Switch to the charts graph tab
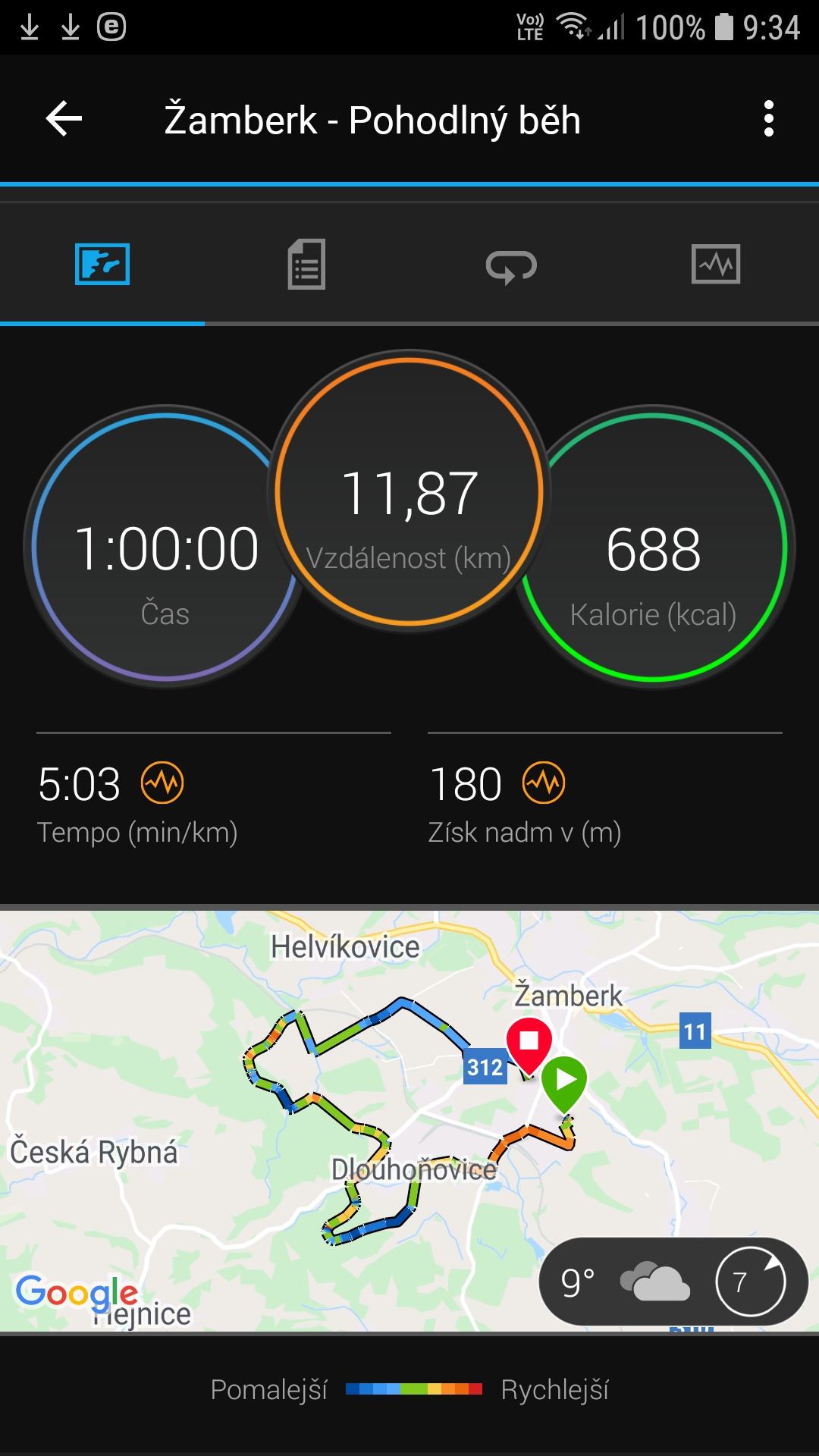The image size is (819, 1456). click(x=716, y=264)
